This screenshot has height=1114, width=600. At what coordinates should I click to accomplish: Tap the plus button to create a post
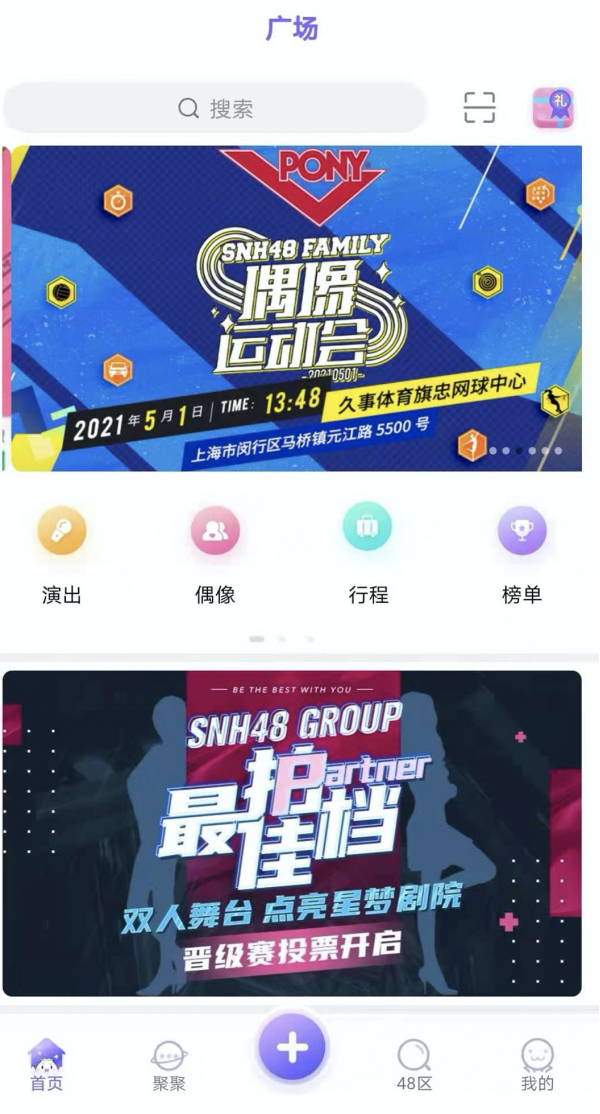(292, 1048)
